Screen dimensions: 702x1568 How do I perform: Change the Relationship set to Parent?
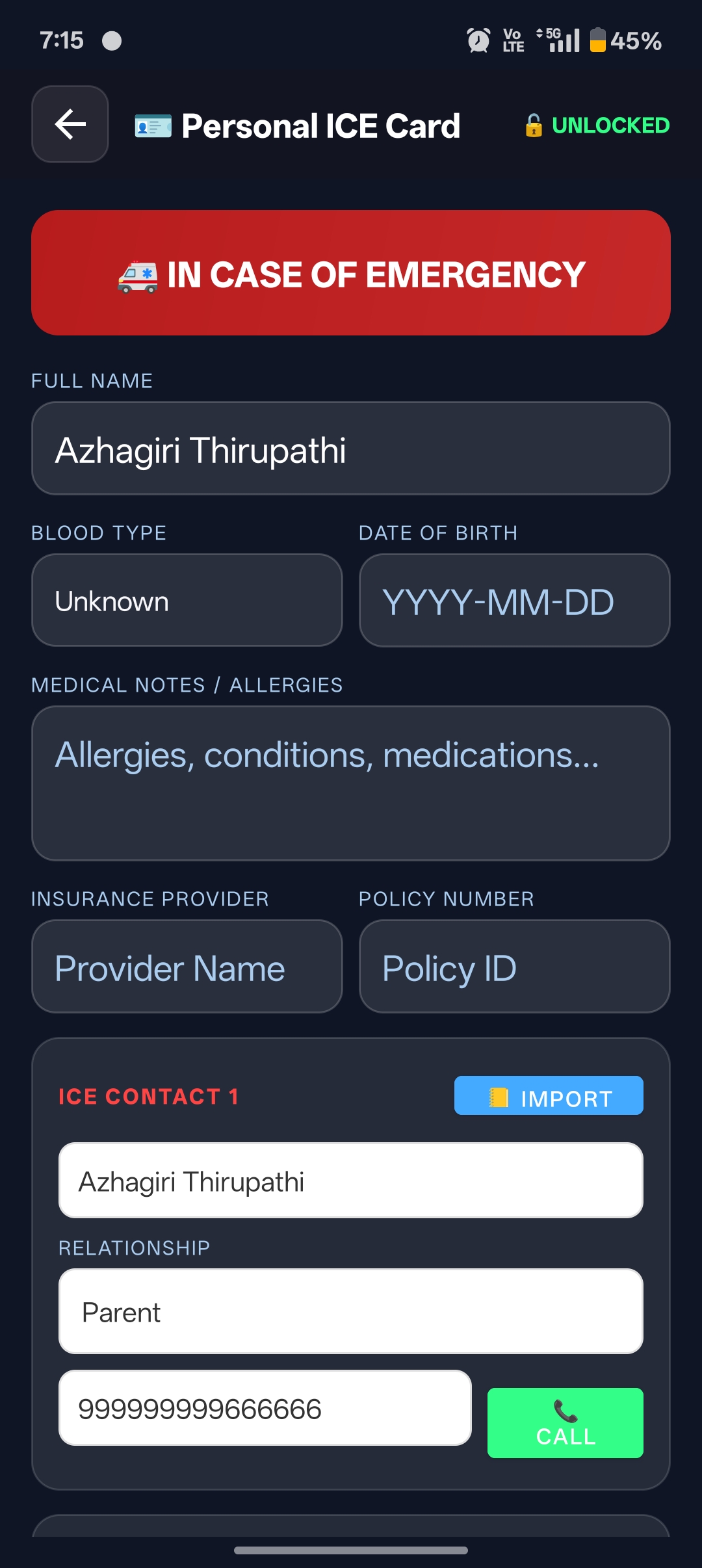pyautogui.click(x=350, y=1311)
